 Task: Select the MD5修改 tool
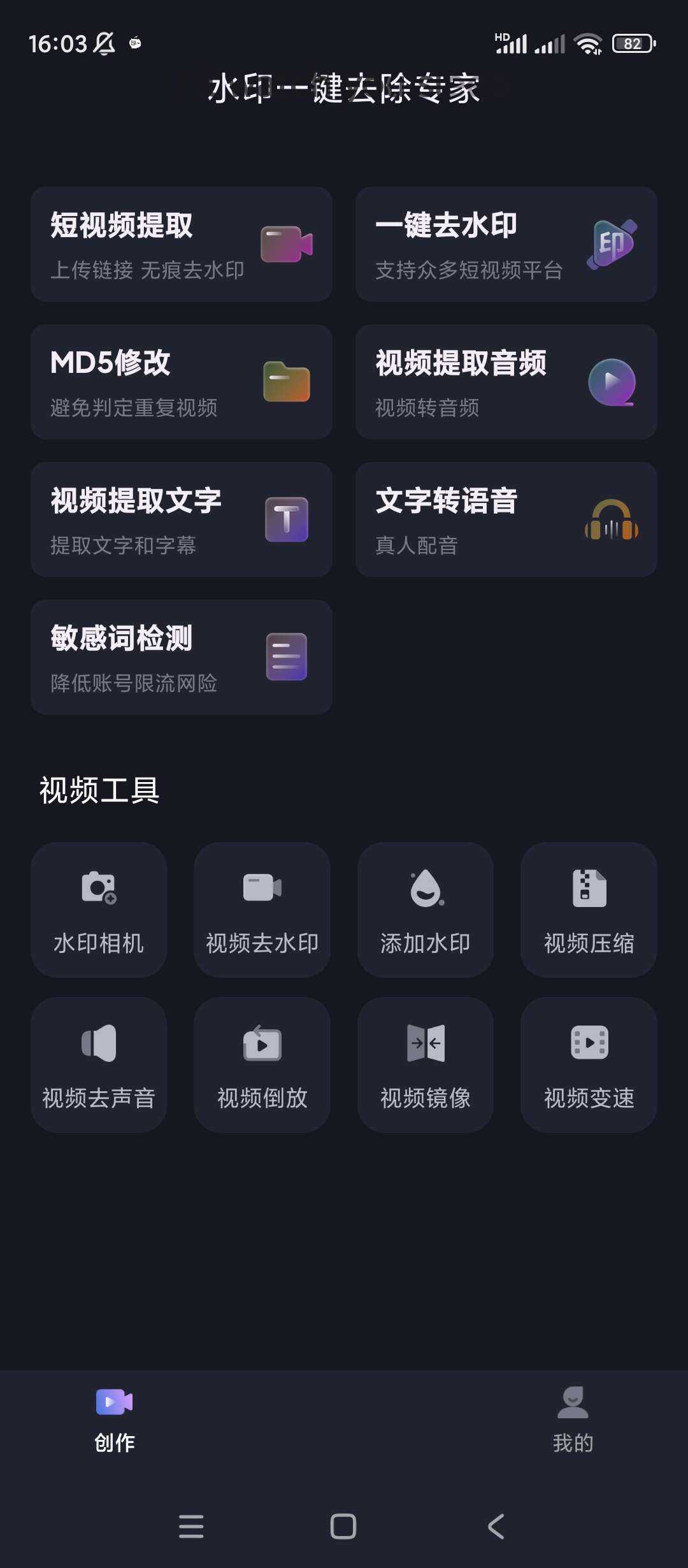pyautogui.click(x=182, y=382)
